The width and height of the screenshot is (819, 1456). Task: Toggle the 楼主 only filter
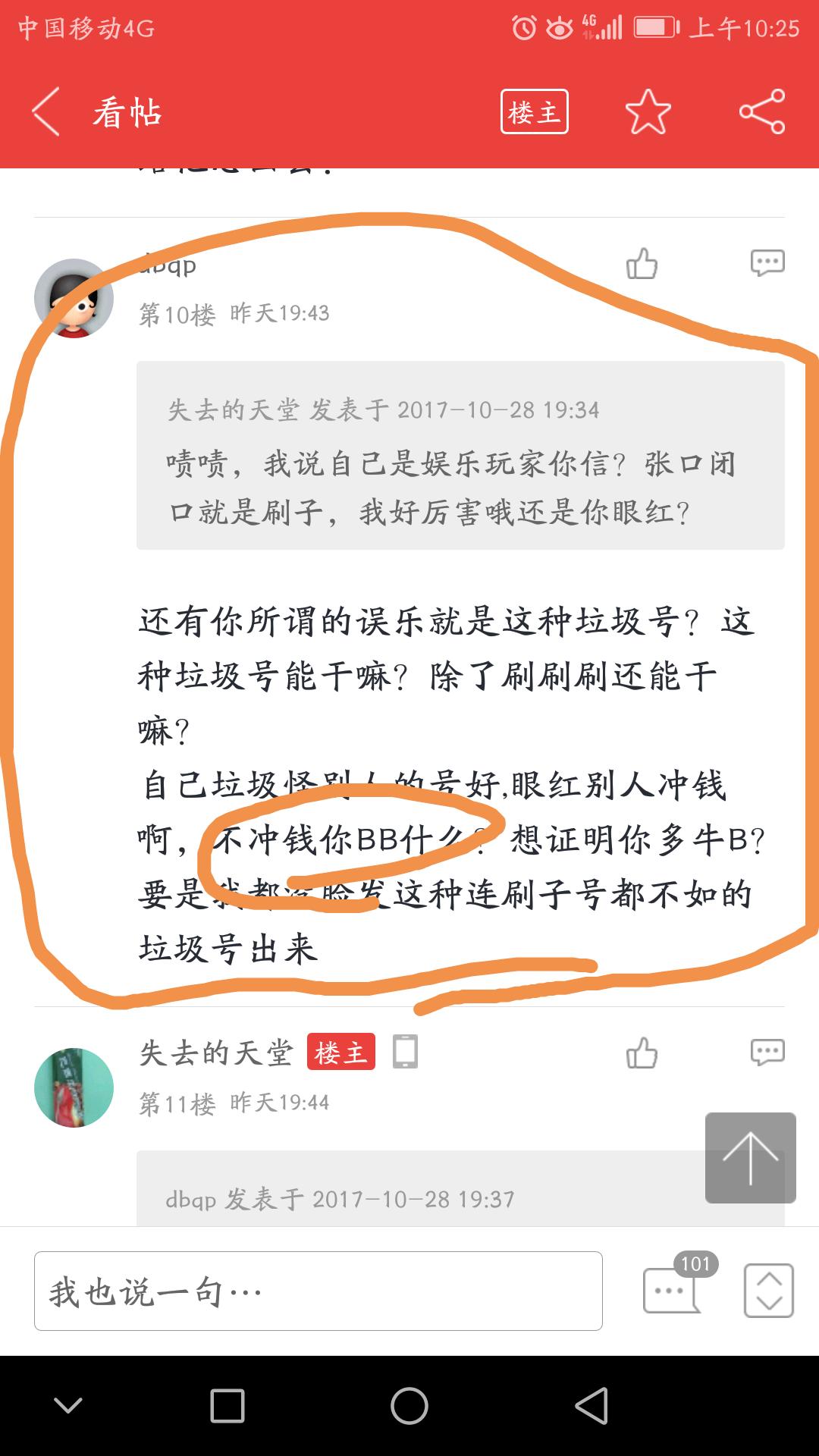(x=534, y=112)
